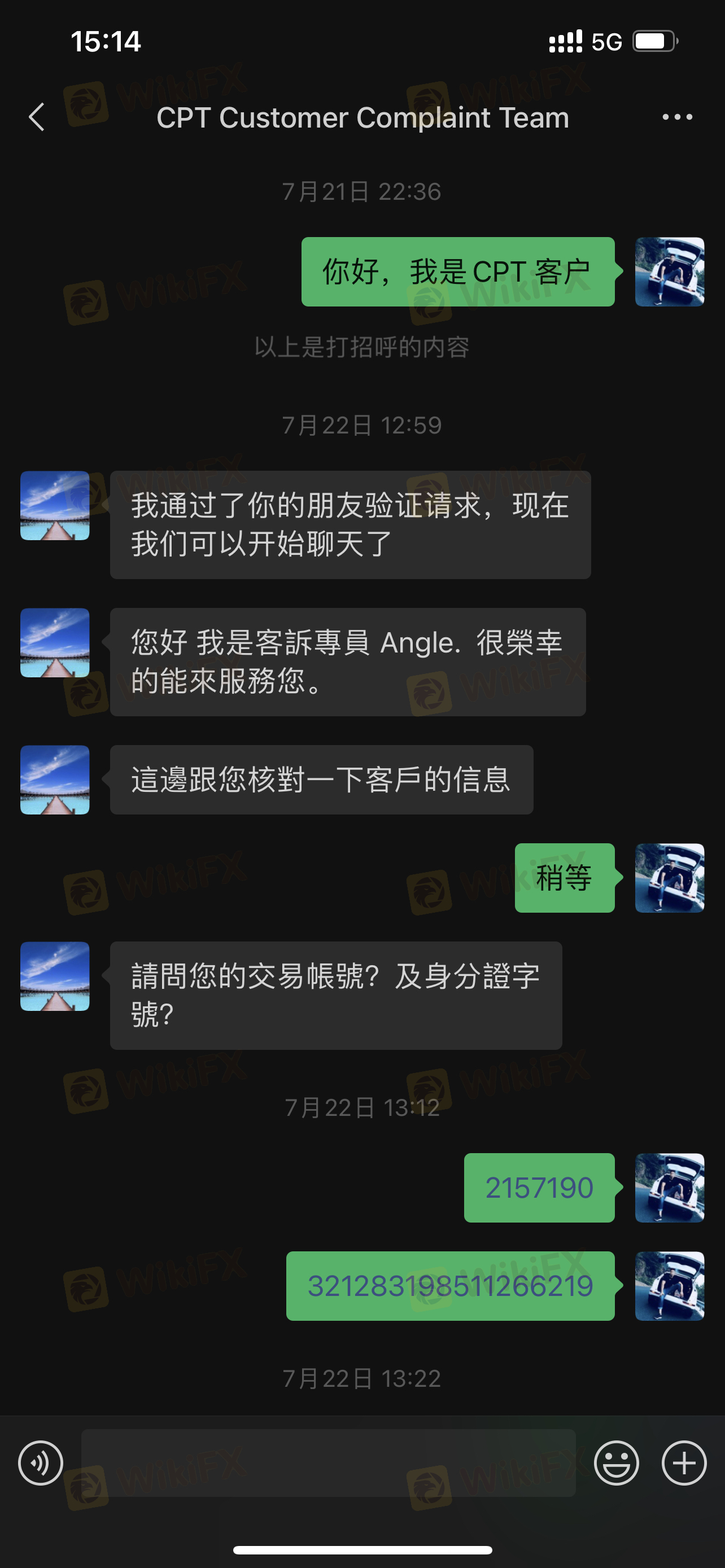Tap the number 321283198511266219 link
The height and width of the screenshot is (1568, 725).
[450, 1286]
